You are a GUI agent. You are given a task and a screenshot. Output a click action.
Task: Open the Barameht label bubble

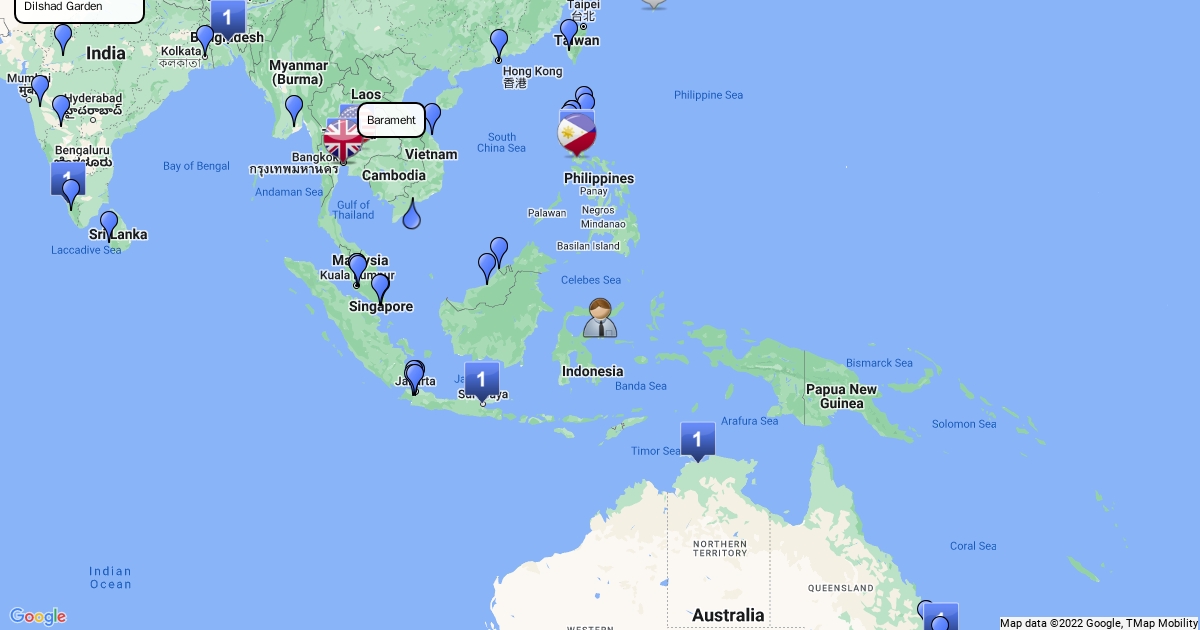coord(391,120)
